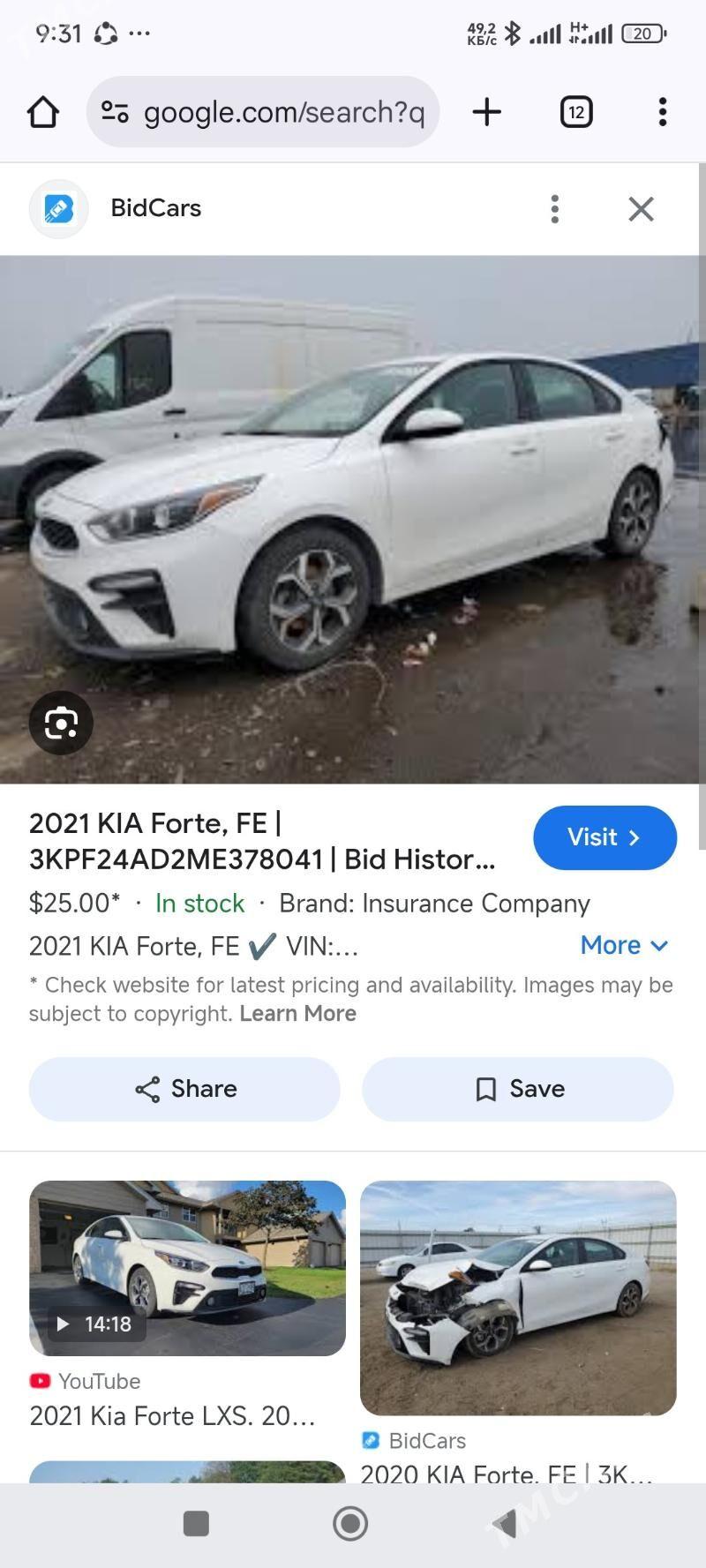Image resolution: width=706 pixels, height=1568 pixels.
Task: Open the Google Lens icon on the car photo
Action: coord(60,723)
